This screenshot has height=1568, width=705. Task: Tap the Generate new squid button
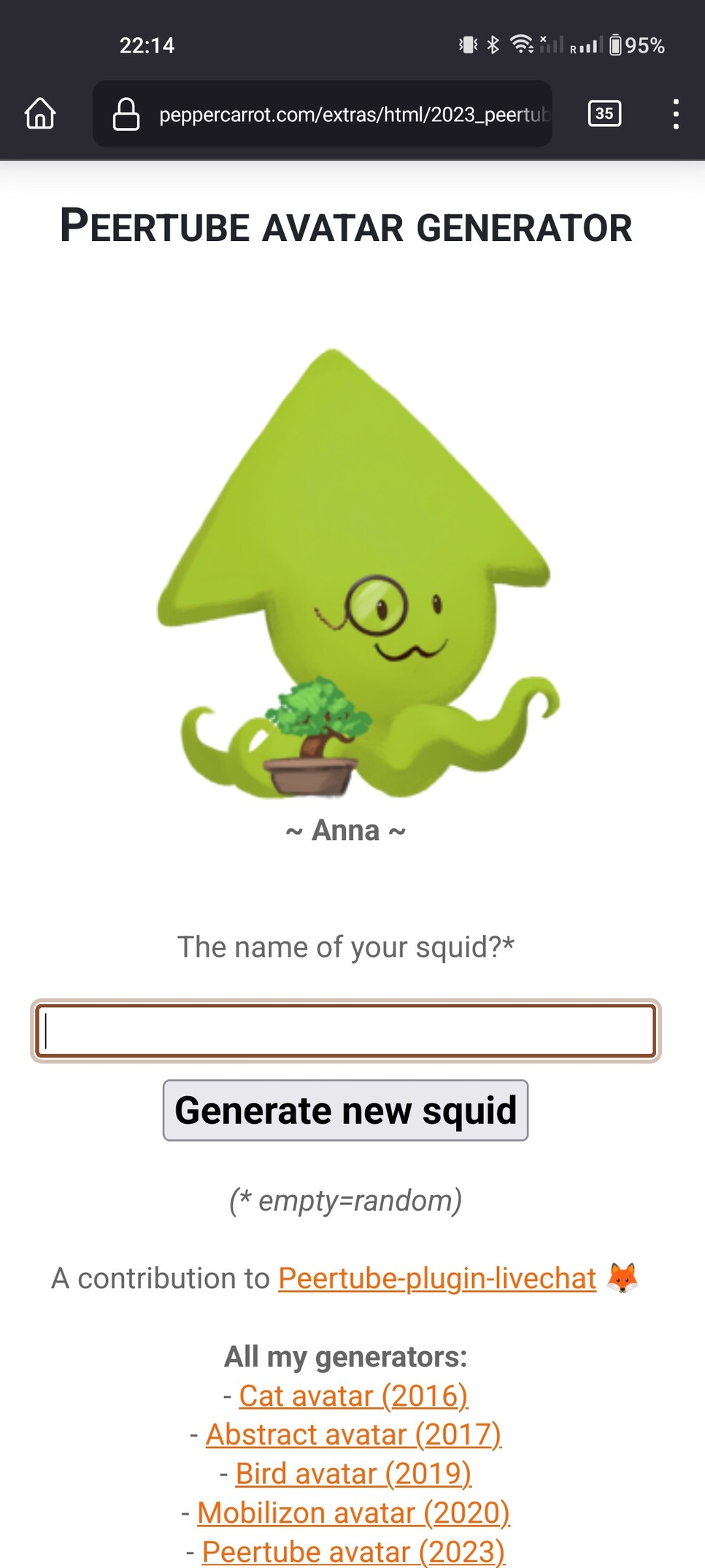pyautogui.click(x=345, y=1110)
